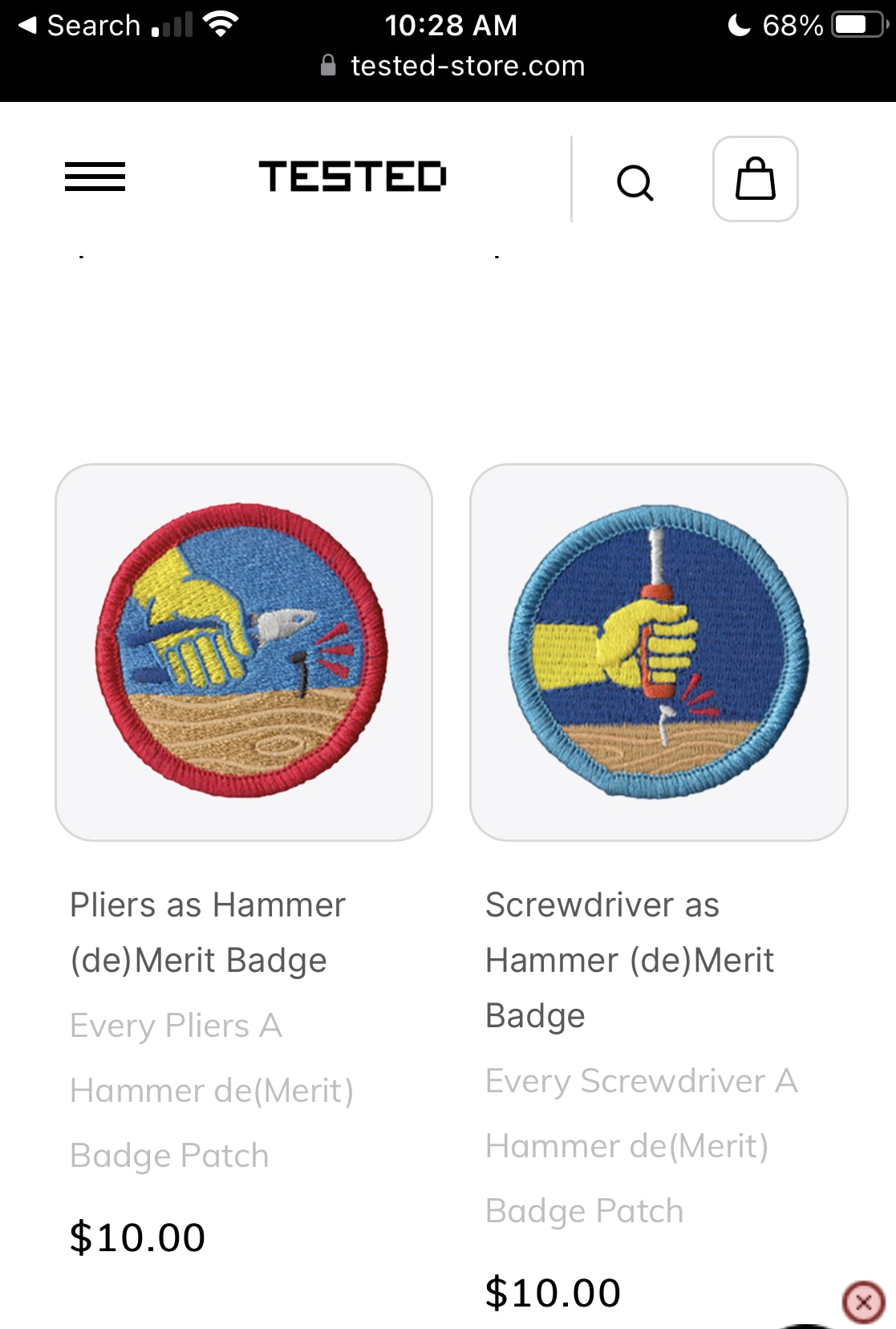Open the hamburger navigation menu
Image resolution: width=896 pixels, height=1329 pixels.
tap(95, 177)
